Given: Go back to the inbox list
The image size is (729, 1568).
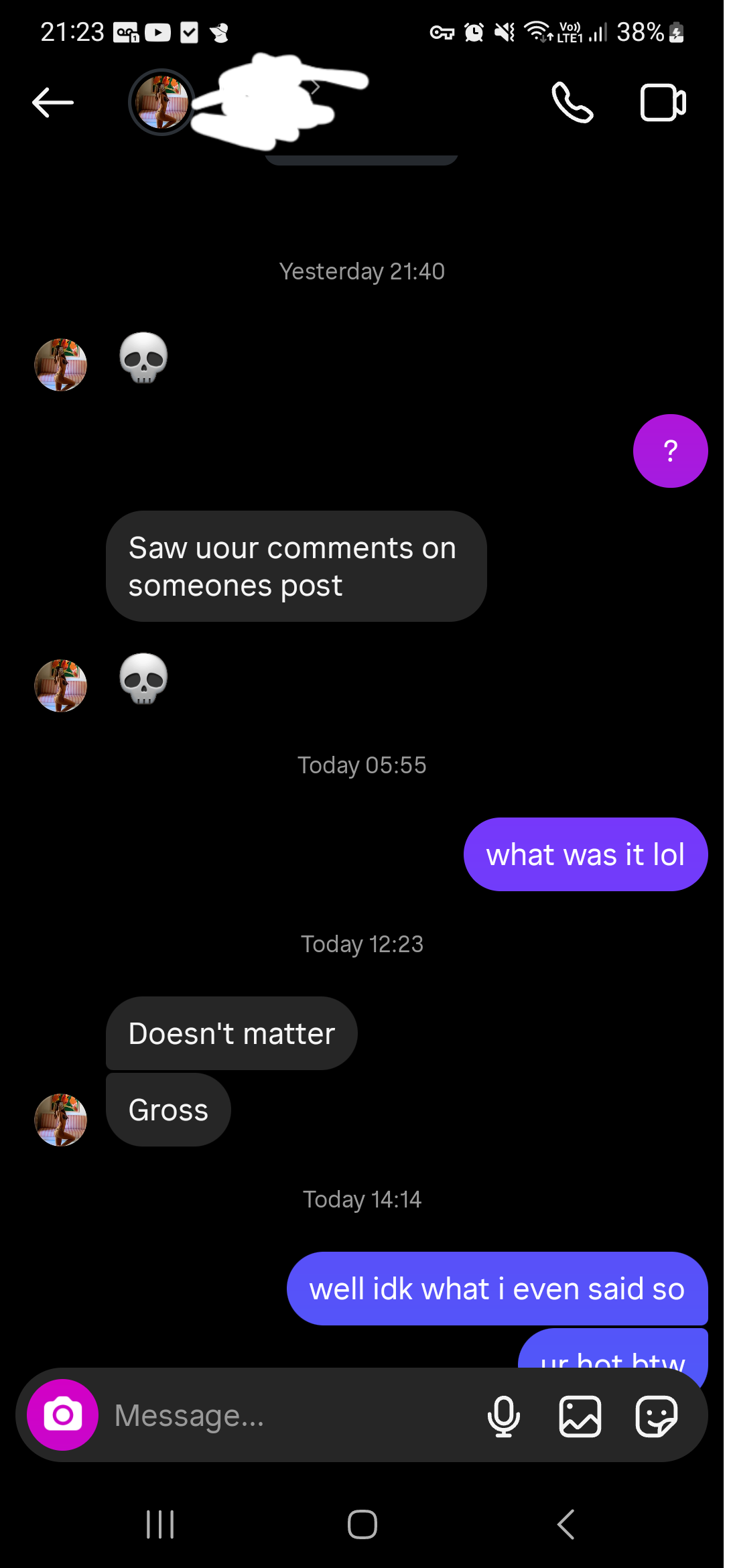Looking at the screenshot, I should (x=53, y=103).
